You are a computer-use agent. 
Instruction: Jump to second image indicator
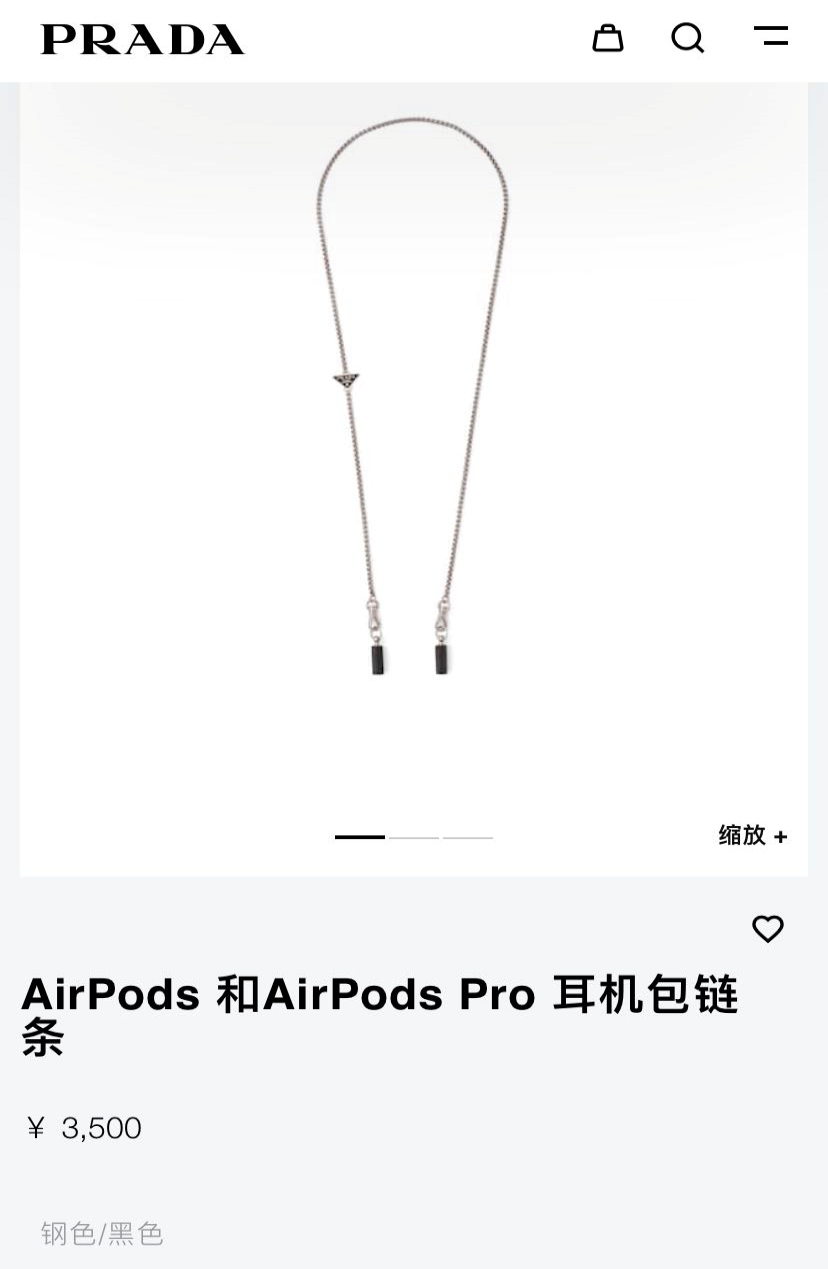414,837
